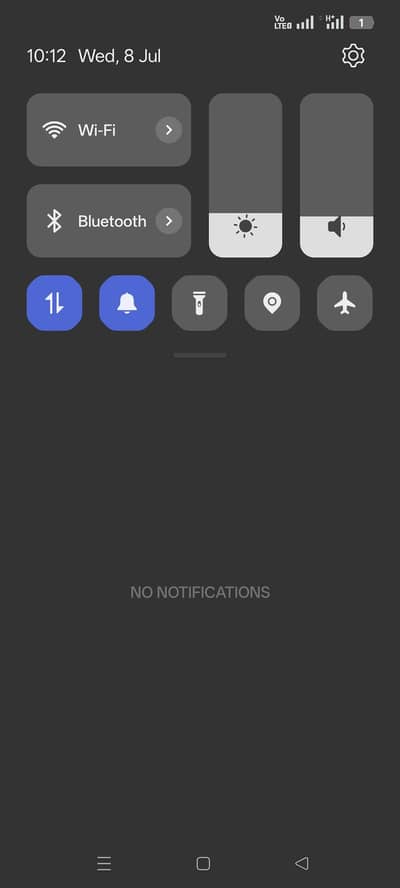Enable location services
This screenshot has width=400, height=888.
pos(272,303)
